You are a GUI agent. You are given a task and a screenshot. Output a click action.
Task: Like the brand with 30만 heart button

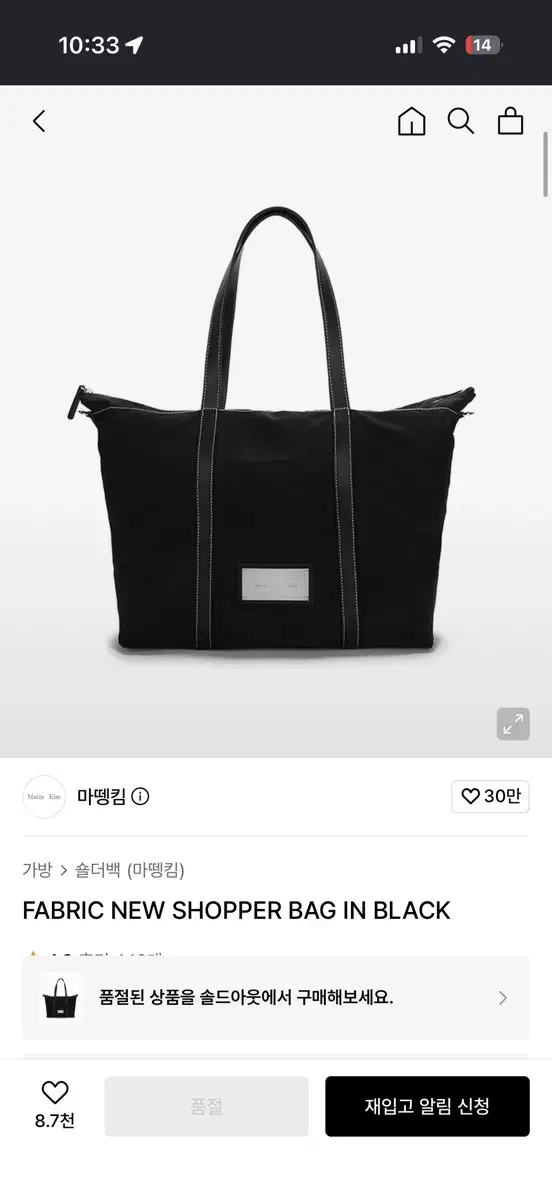tap(490, 796)
